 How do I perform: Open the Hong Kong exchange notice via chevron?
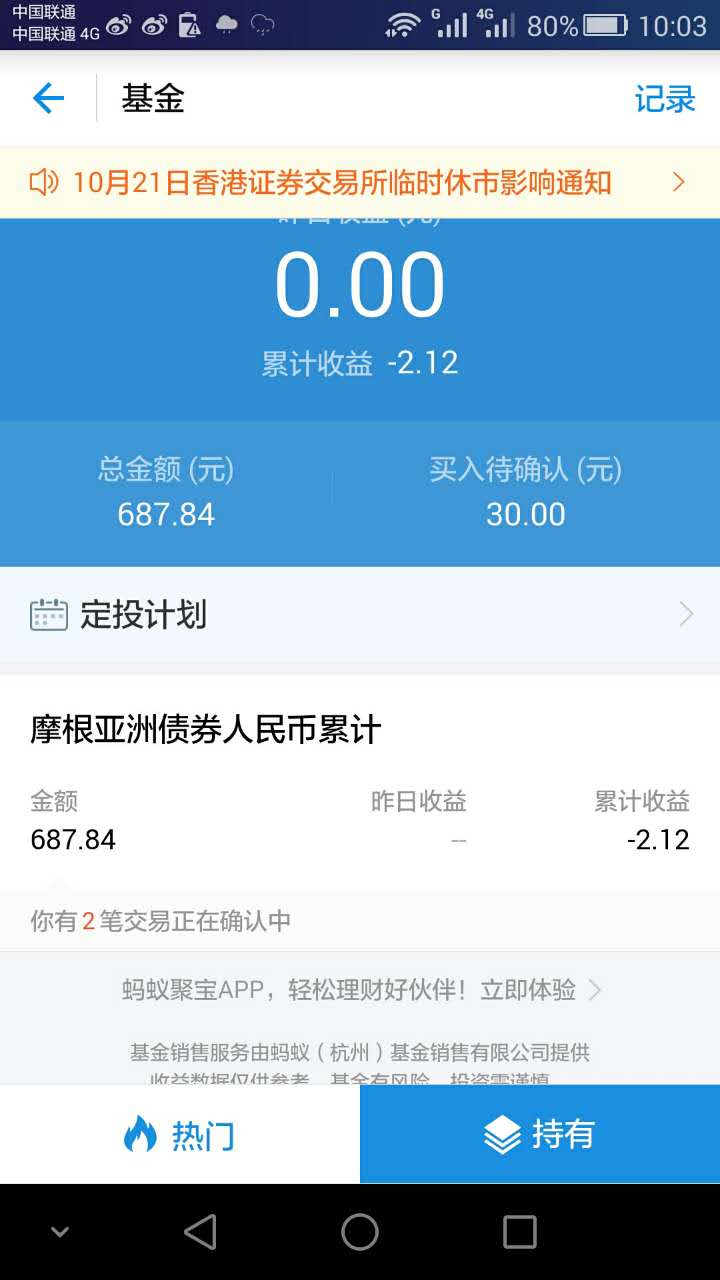tap(679, 182)
